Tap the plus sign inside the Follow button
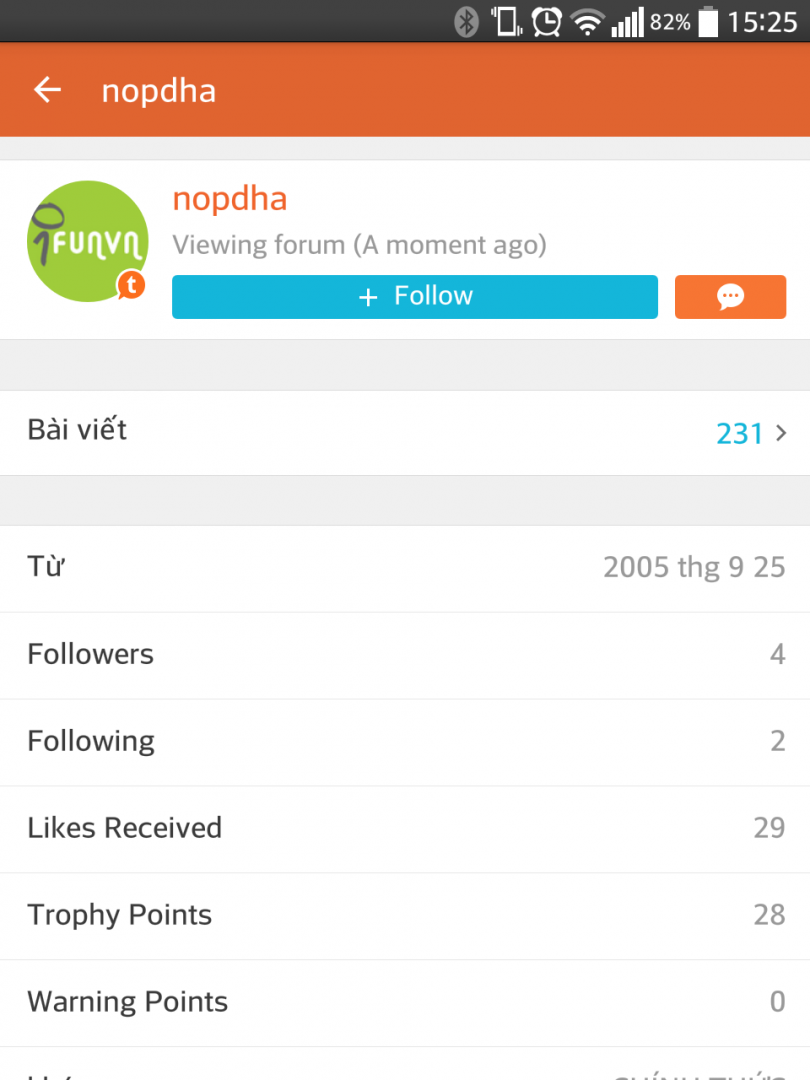Viewport: 810px width, 1080px height. (369, 296)
